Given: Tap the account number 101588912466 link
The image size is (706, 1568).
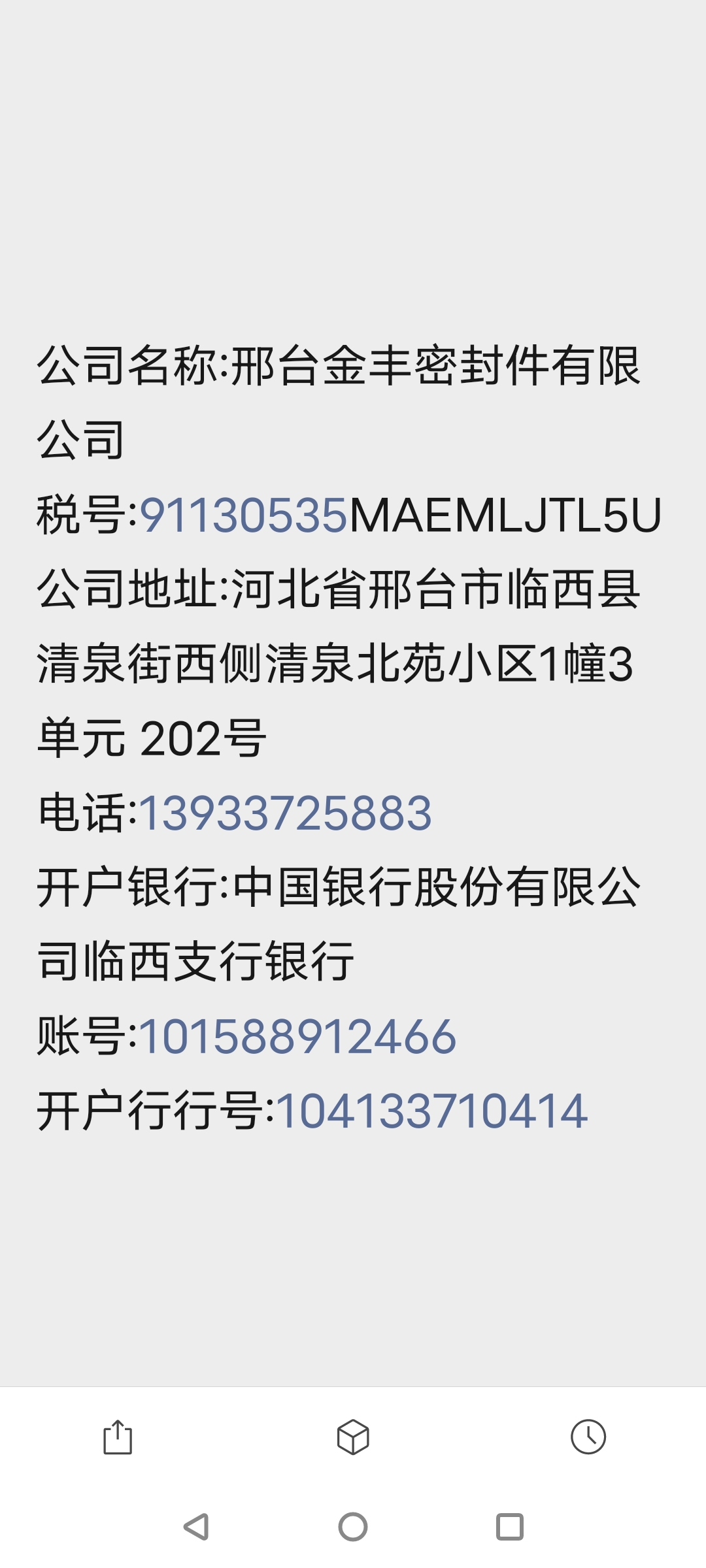Looking at the screenshot, I should pos(297,1037).
